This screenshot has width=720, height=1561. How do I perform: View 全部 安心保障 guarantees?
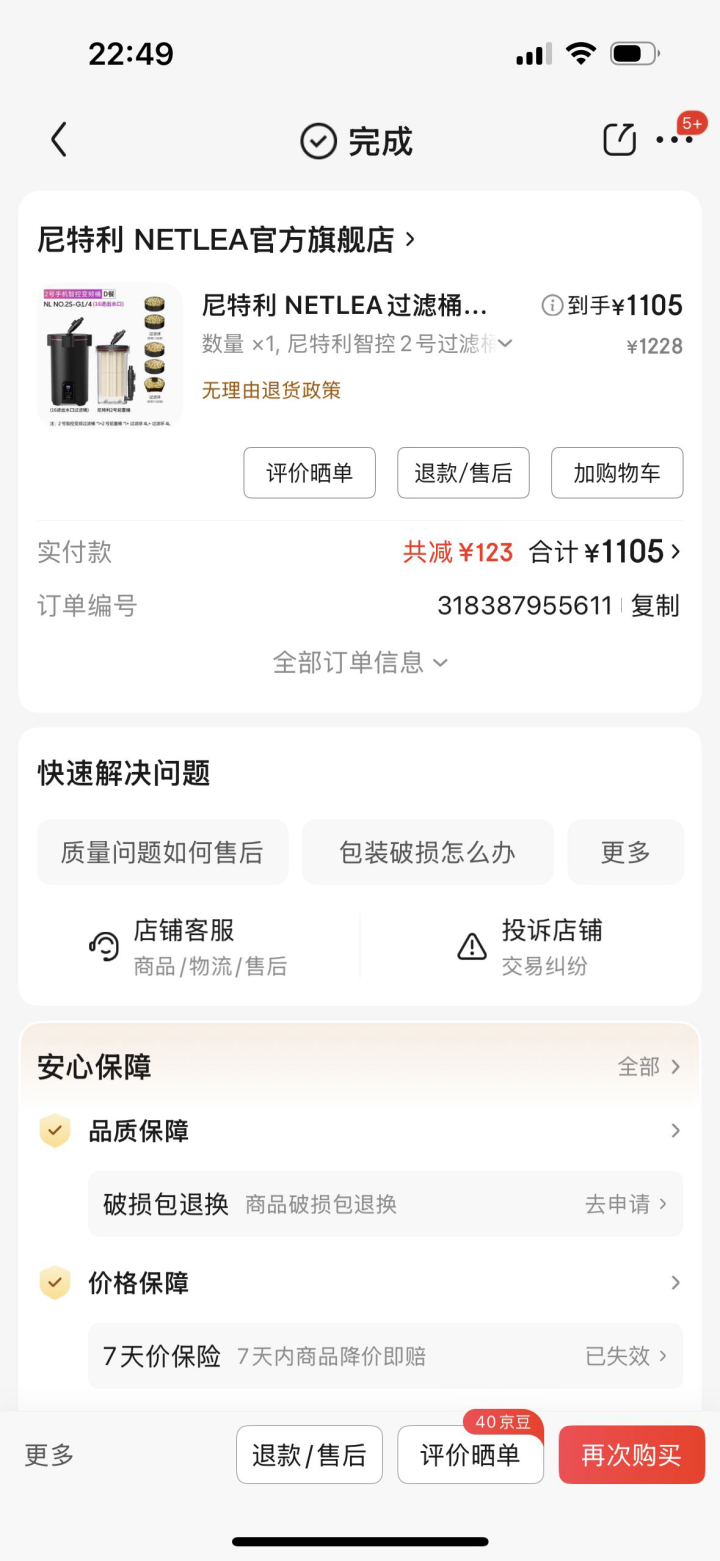click(649, 1067)
